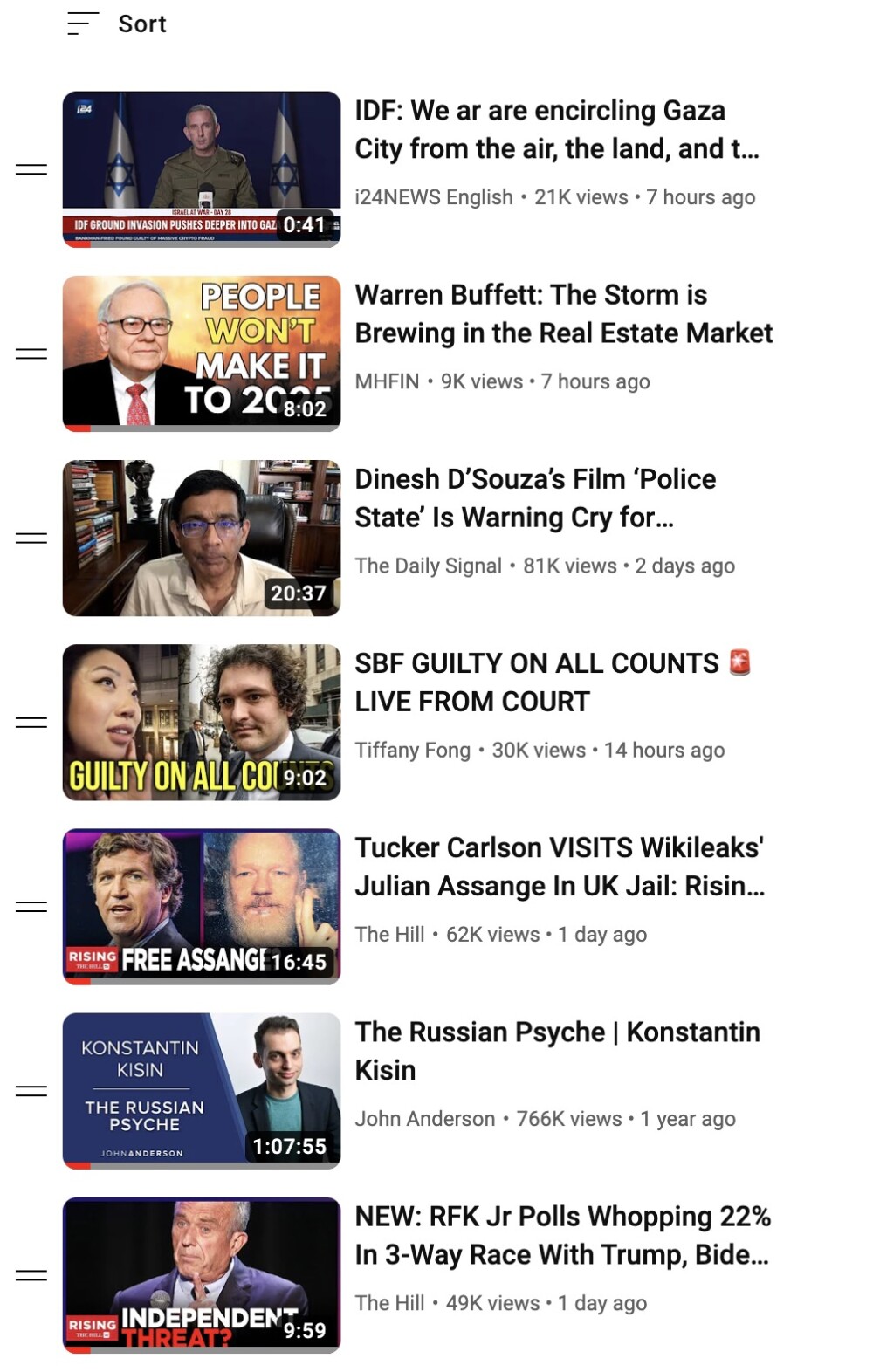The width and height of the screenshot is (873, 1372).
Task: Tap the reorder handle beside Tucker Carlson video
Action: (31, 906)
